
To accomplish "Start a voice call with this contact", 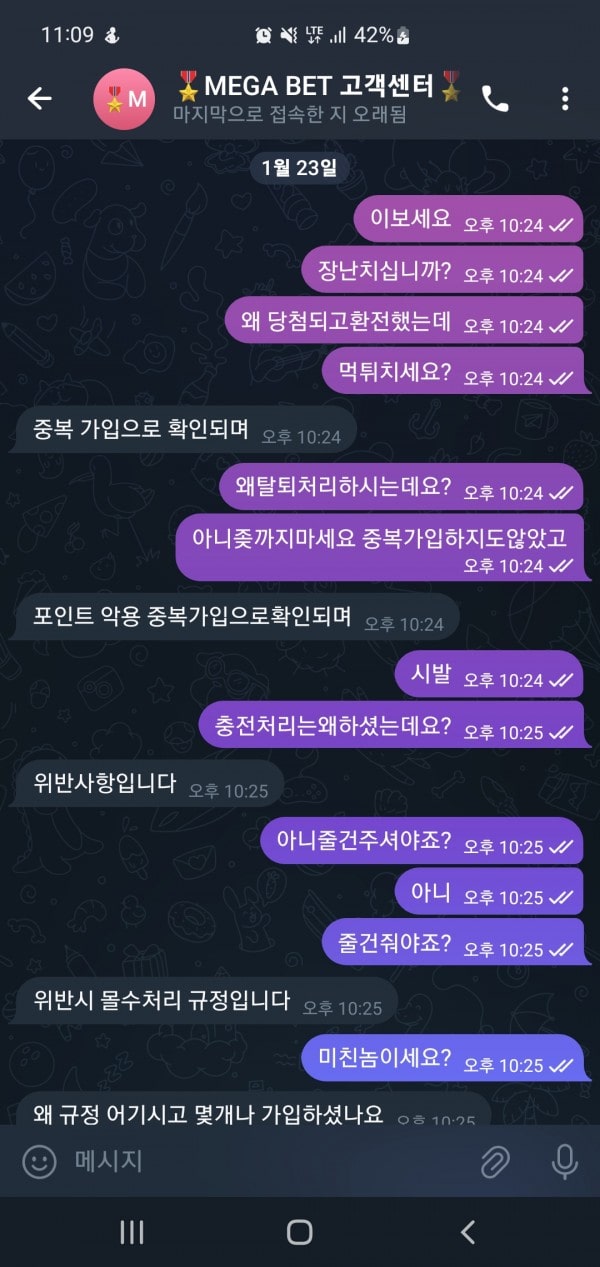I will coord(495,98).
